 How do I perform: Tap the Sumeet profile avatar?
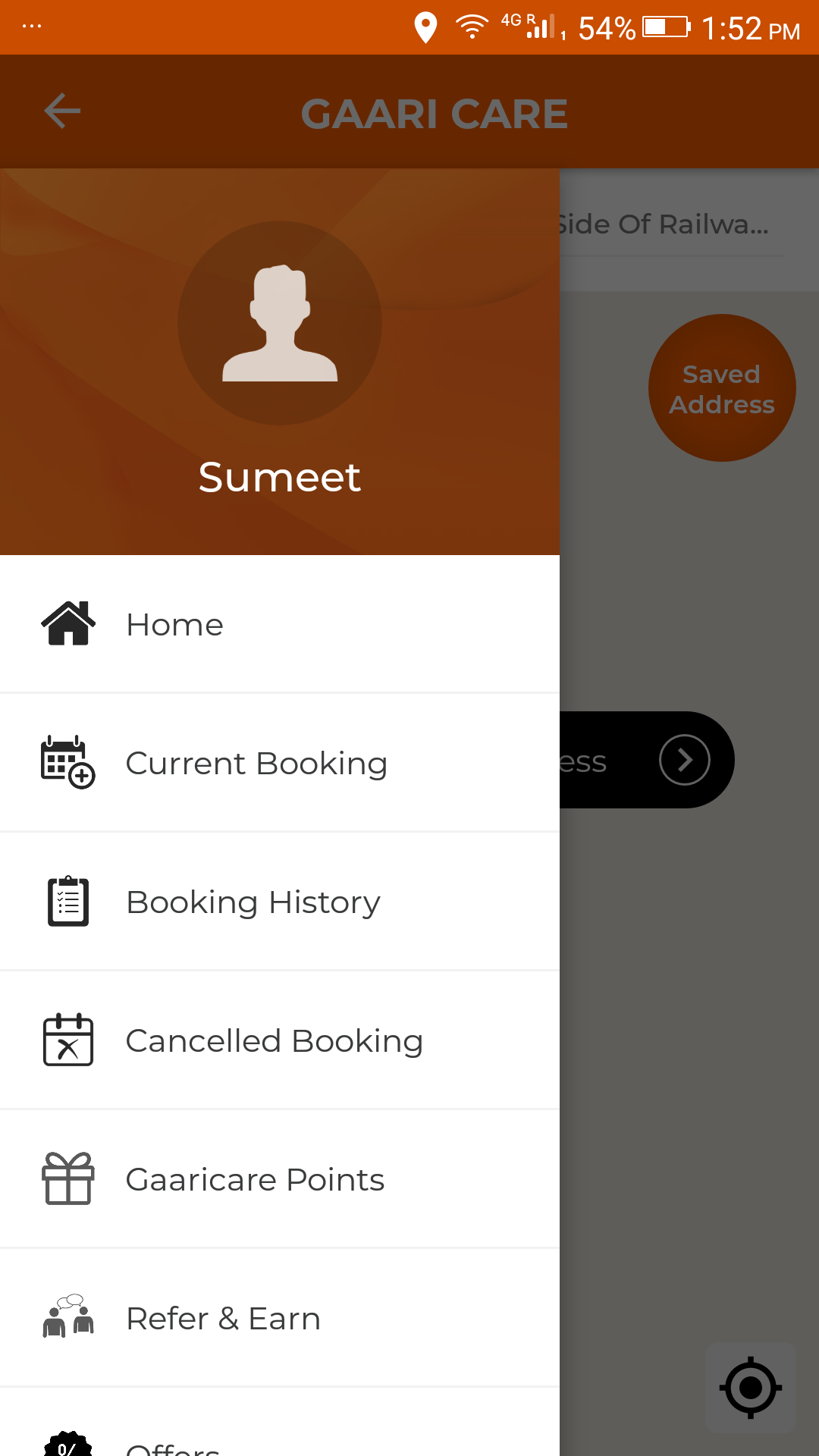click(x=280, y=323)
